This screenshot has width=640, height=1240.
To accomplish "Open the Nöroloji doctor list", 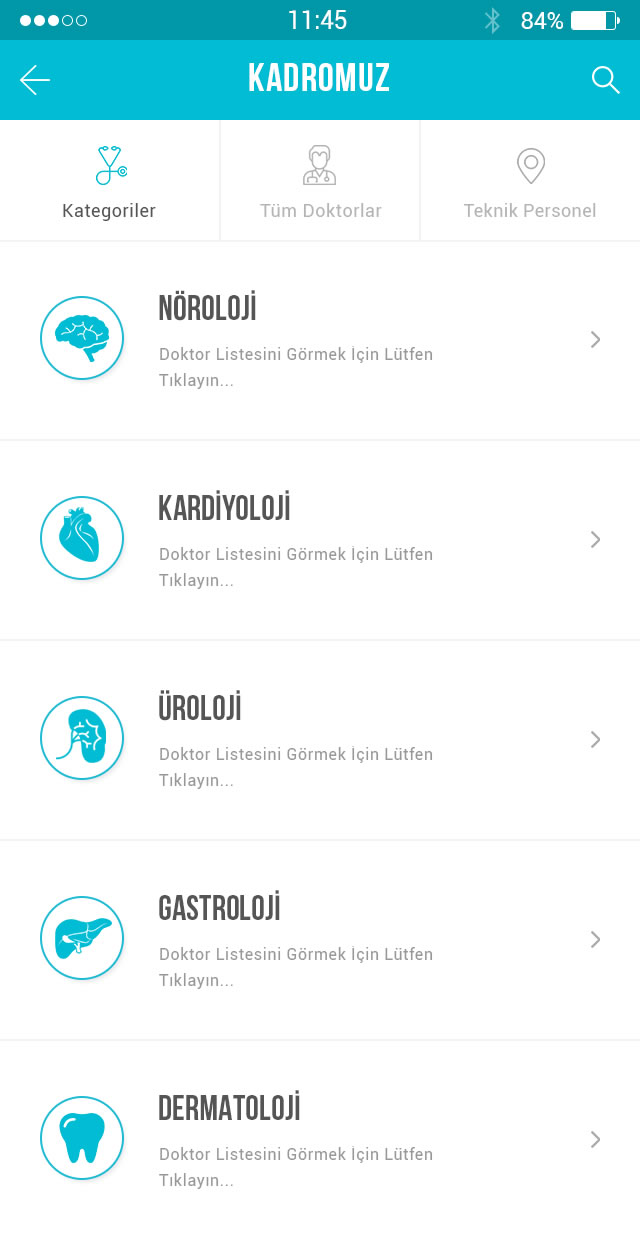I will [x=320, y=340].
